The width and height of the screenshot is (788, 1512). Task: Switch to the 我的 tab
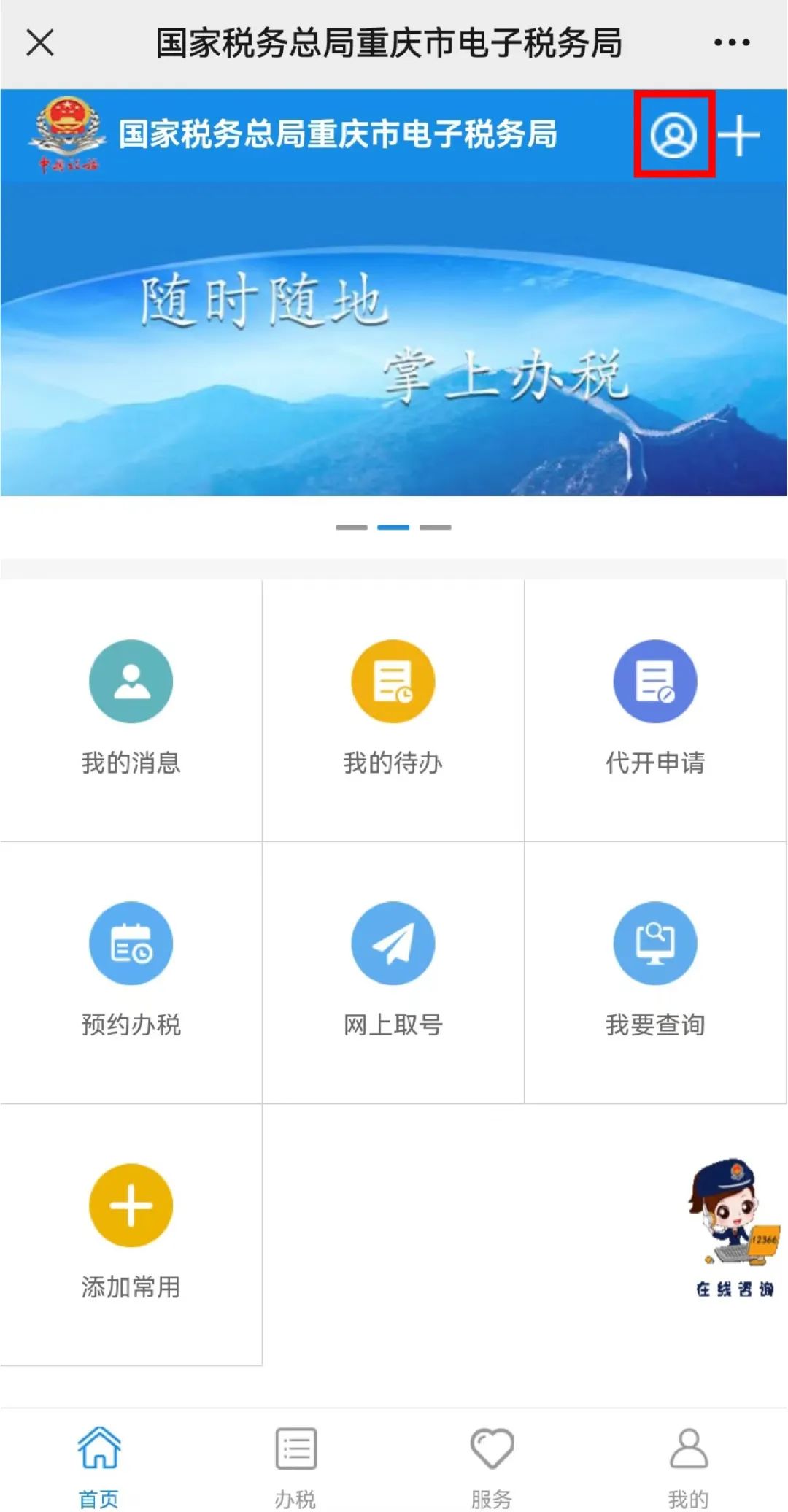tap(688, 1467)
